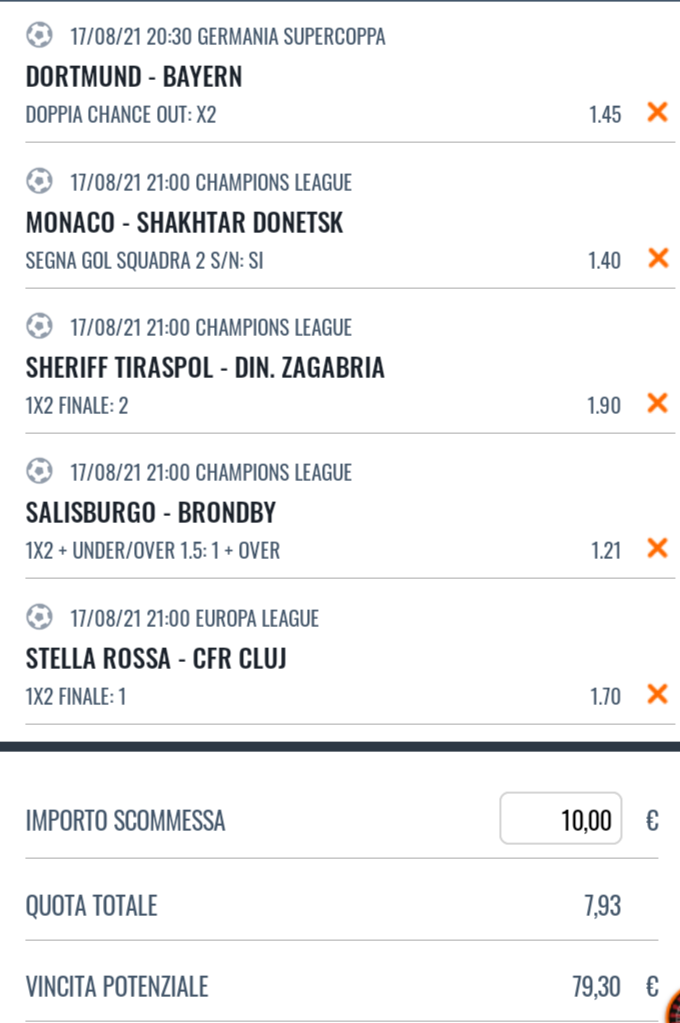Edit the Importo Scommessa amount field

pos(561,819)
